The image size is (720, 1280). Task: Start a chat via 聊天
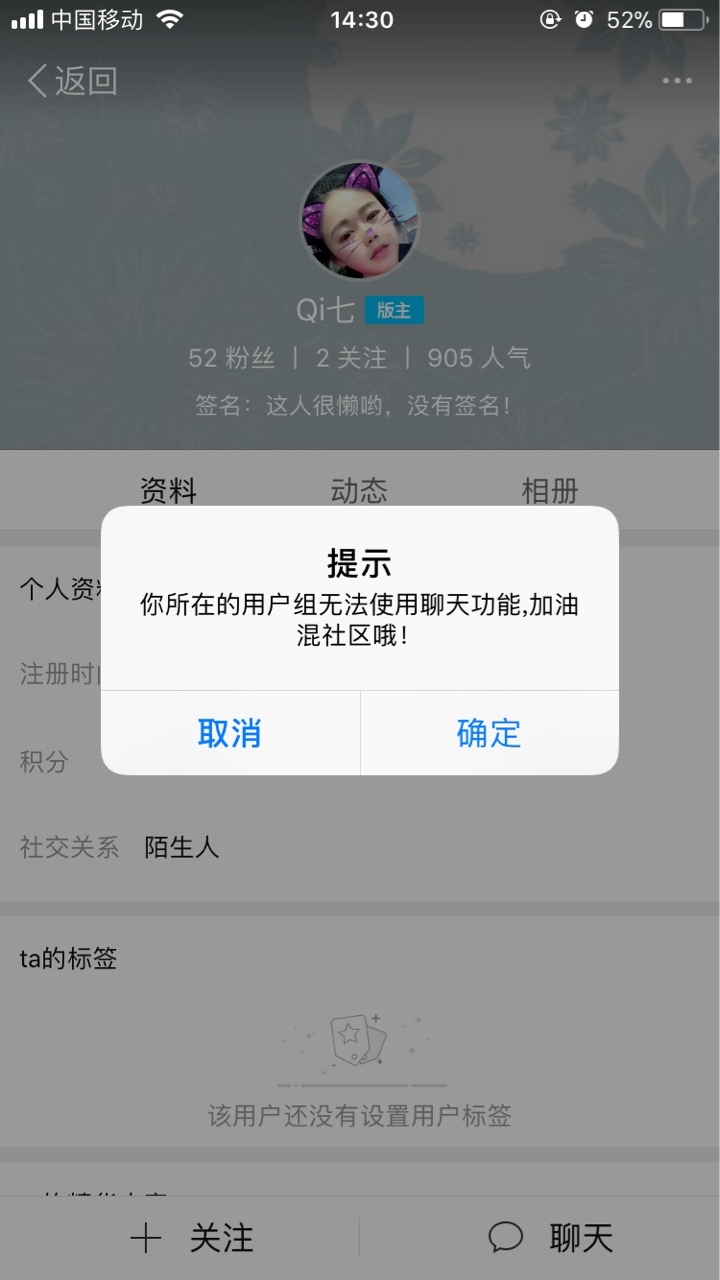(550, 1238)
